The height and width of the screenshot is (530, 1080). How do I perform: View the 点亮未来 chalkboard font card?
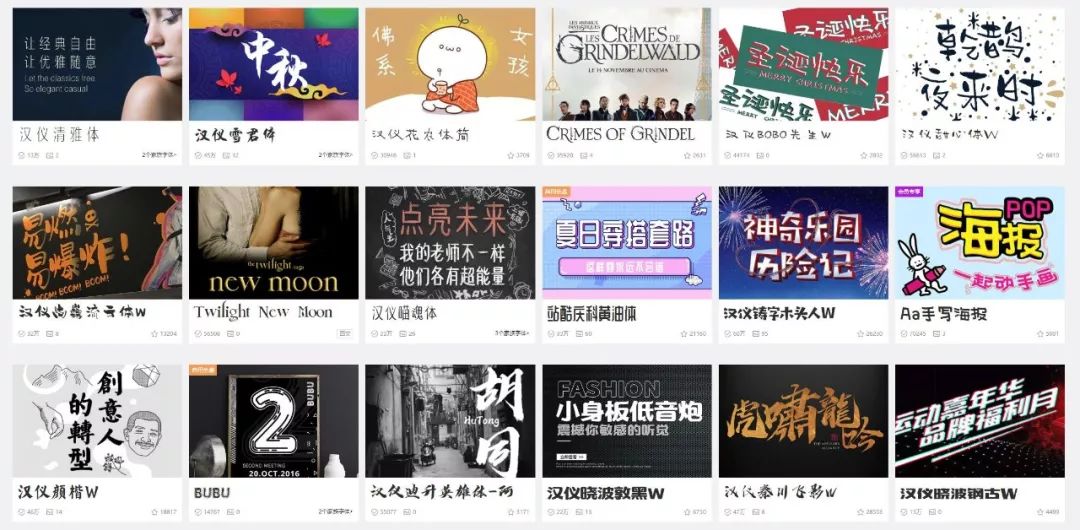point(449,243)
